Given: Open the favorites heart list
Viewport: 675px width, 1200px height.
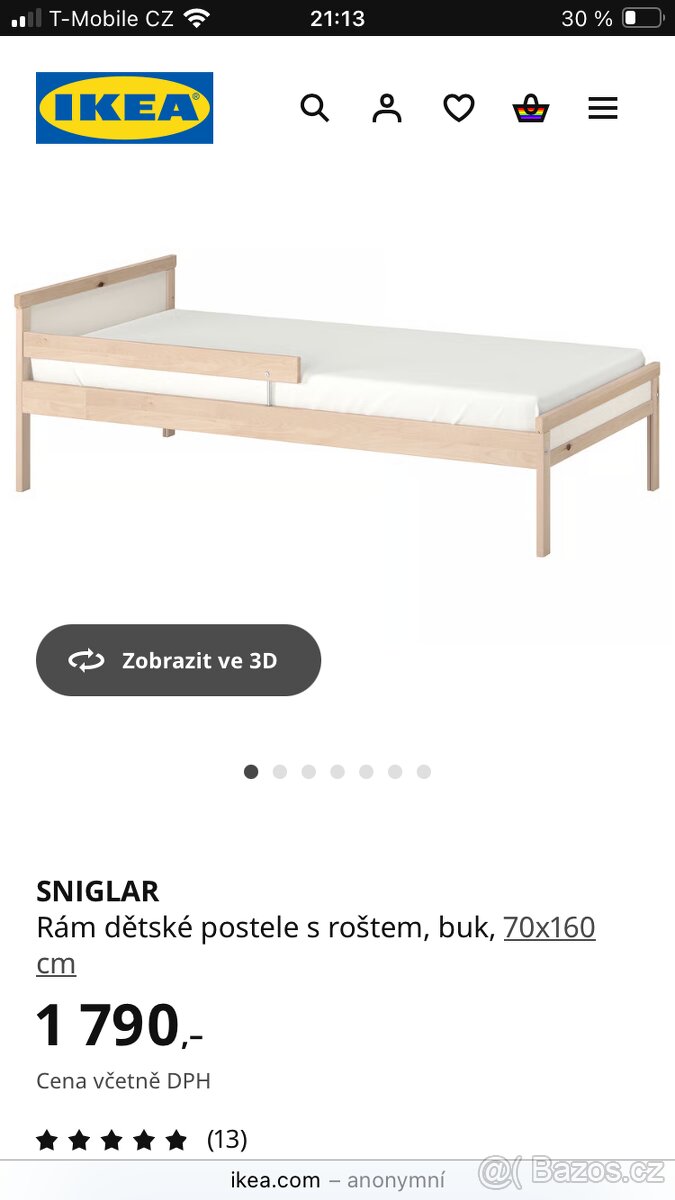Looking at the screenshot, I should [x=459, y=108].
